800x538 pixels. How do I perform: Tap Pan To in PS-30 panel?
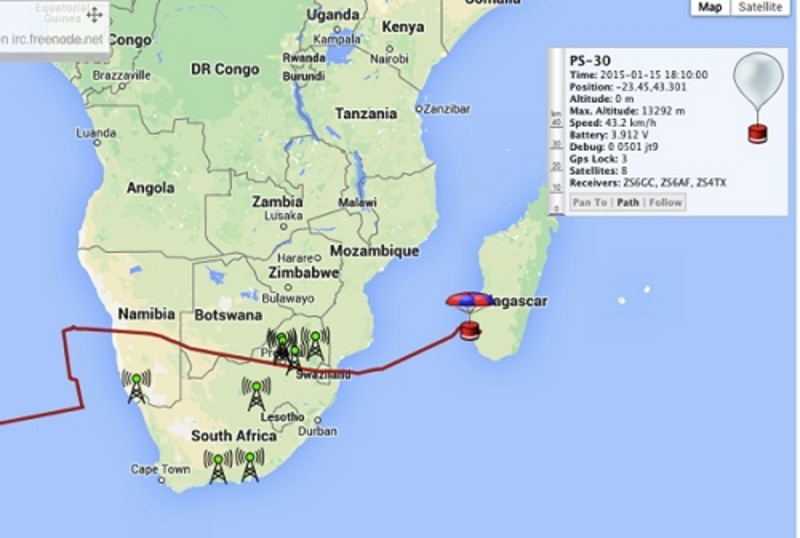coord(590,202)
